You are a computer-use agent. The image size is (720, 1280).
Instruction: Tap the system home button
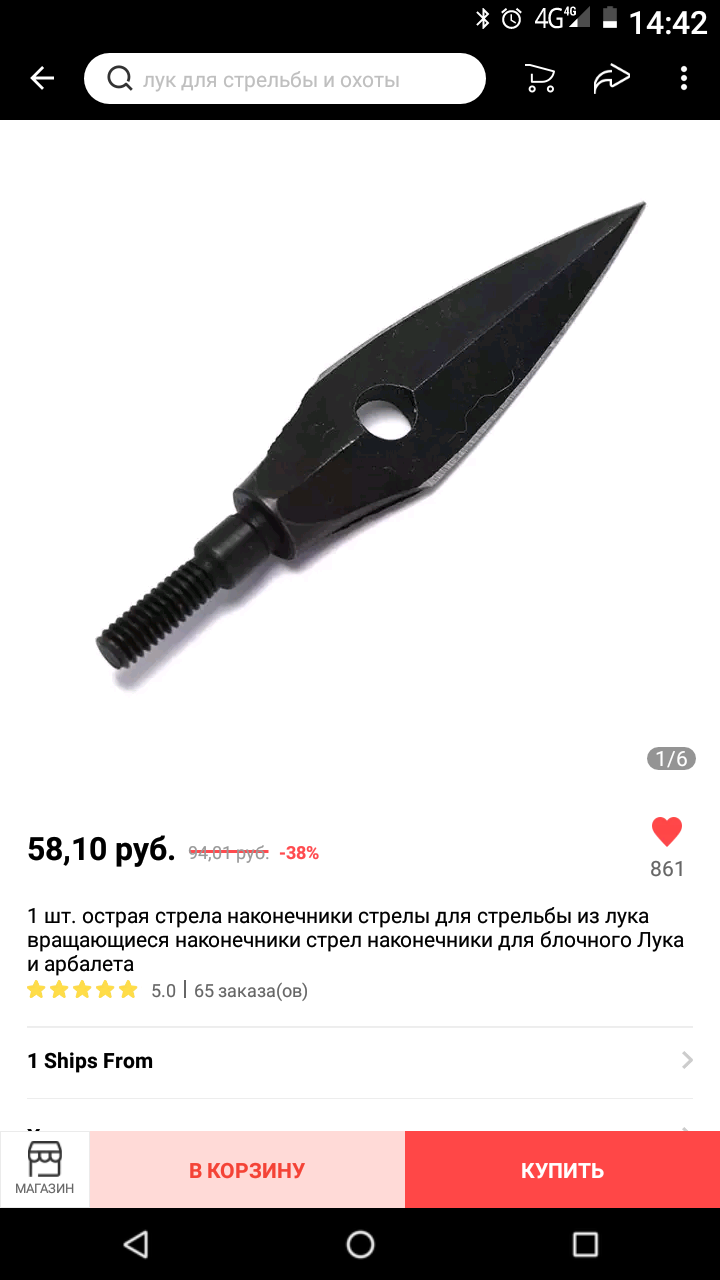pyautogui.click(x=360, y=1244)
